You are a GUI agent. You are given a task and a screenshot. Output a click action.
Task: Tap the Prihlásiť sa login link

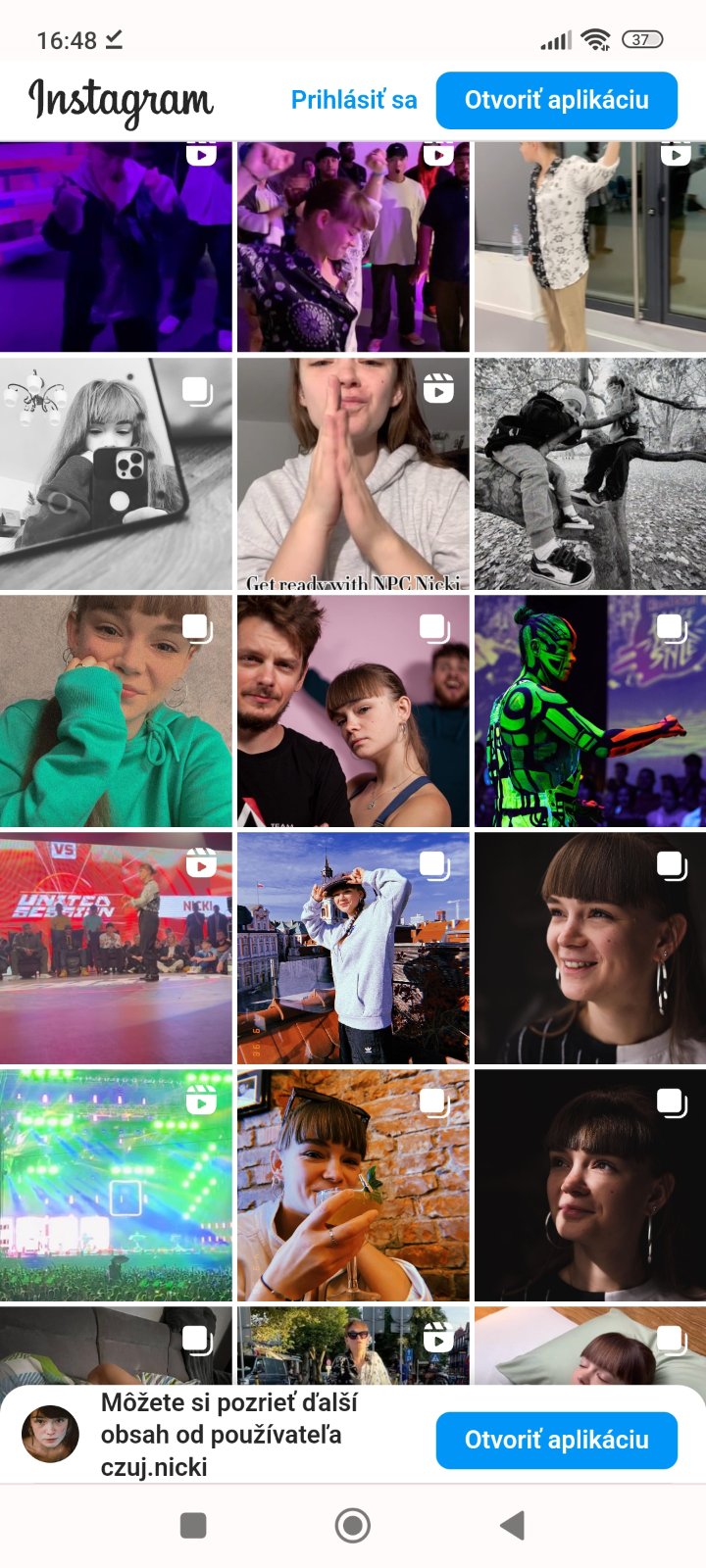(x=353, y=100)
